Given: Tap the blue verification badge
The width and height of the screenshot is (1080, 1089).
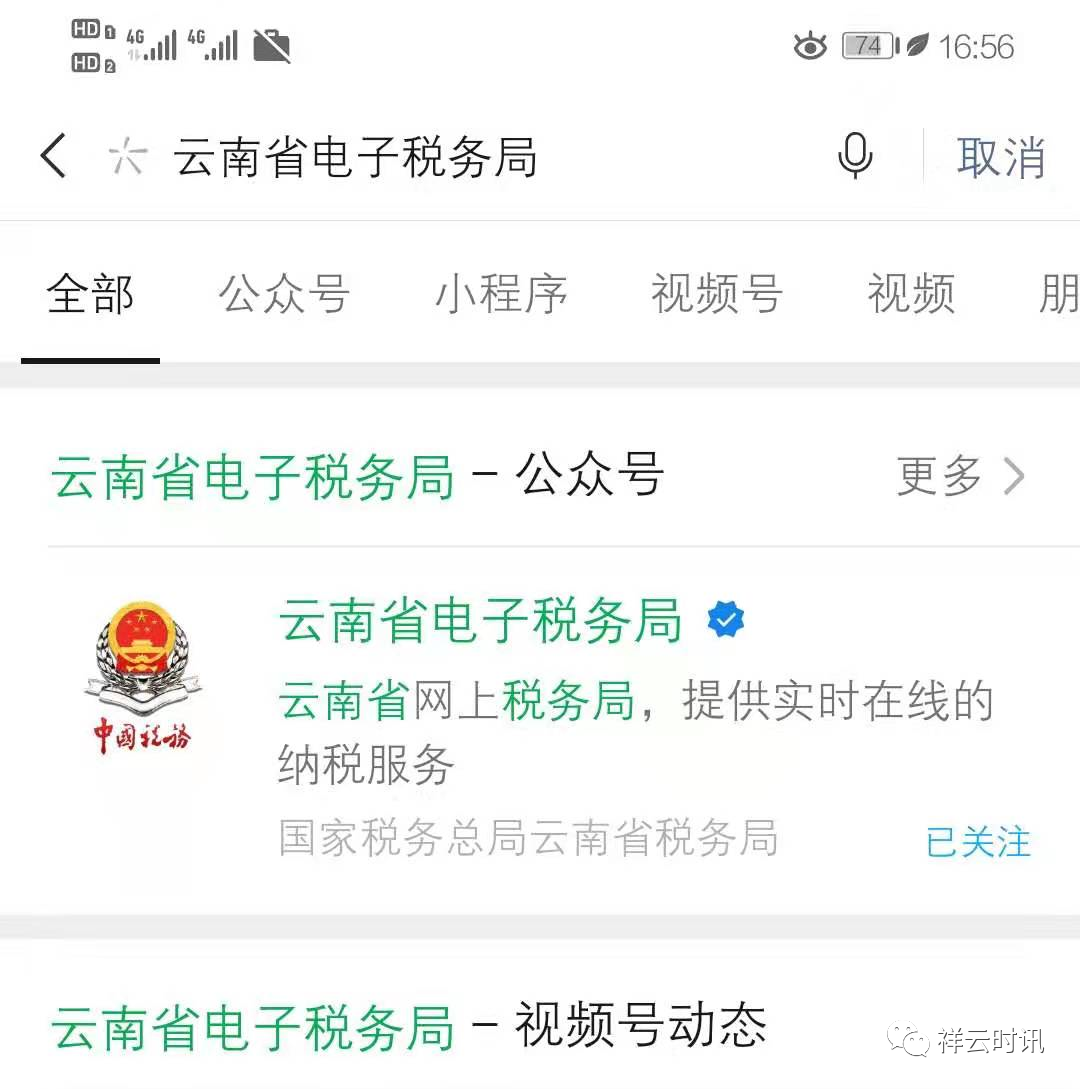Looking at the screenshot, I should tap(724, 620).
